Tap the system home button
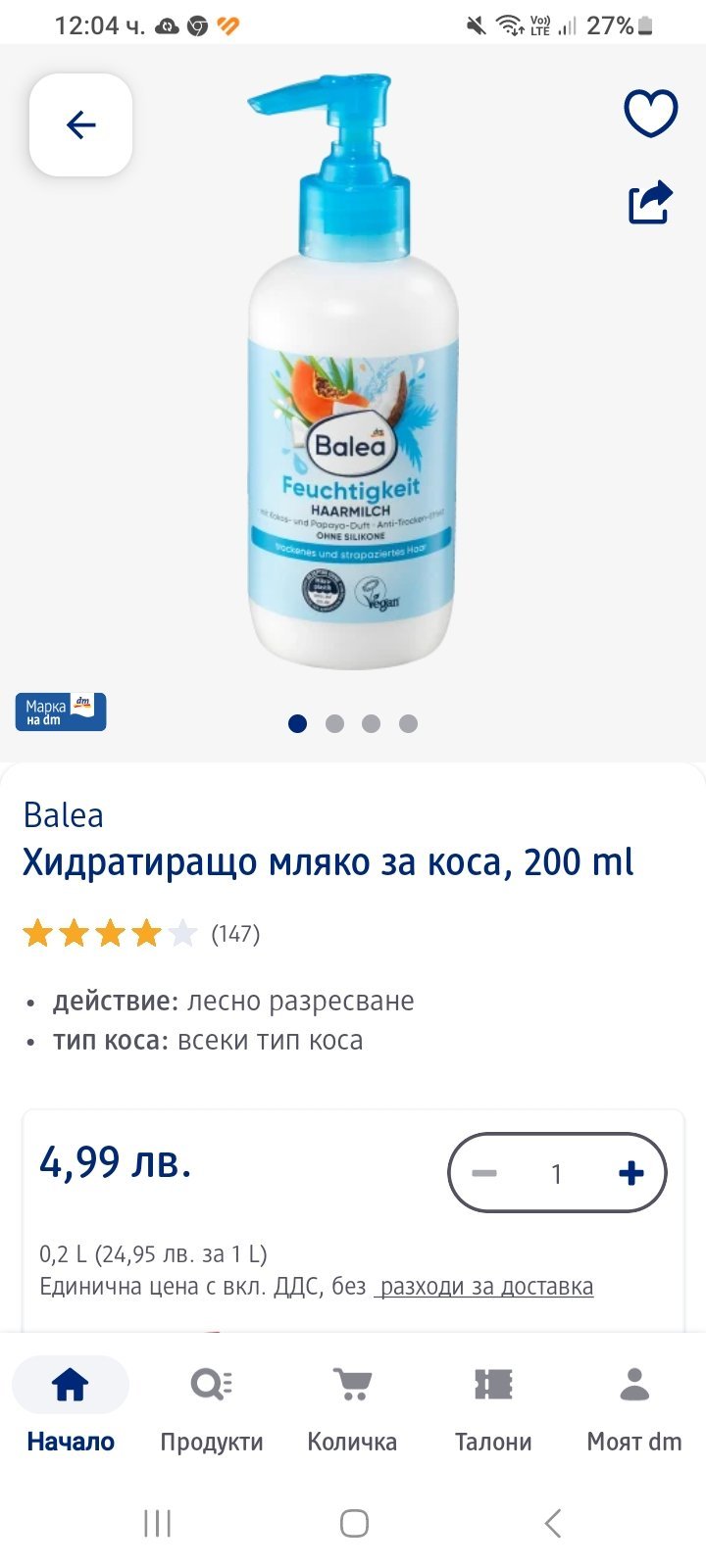The image size is (706, 1568). coord(353,1523)
